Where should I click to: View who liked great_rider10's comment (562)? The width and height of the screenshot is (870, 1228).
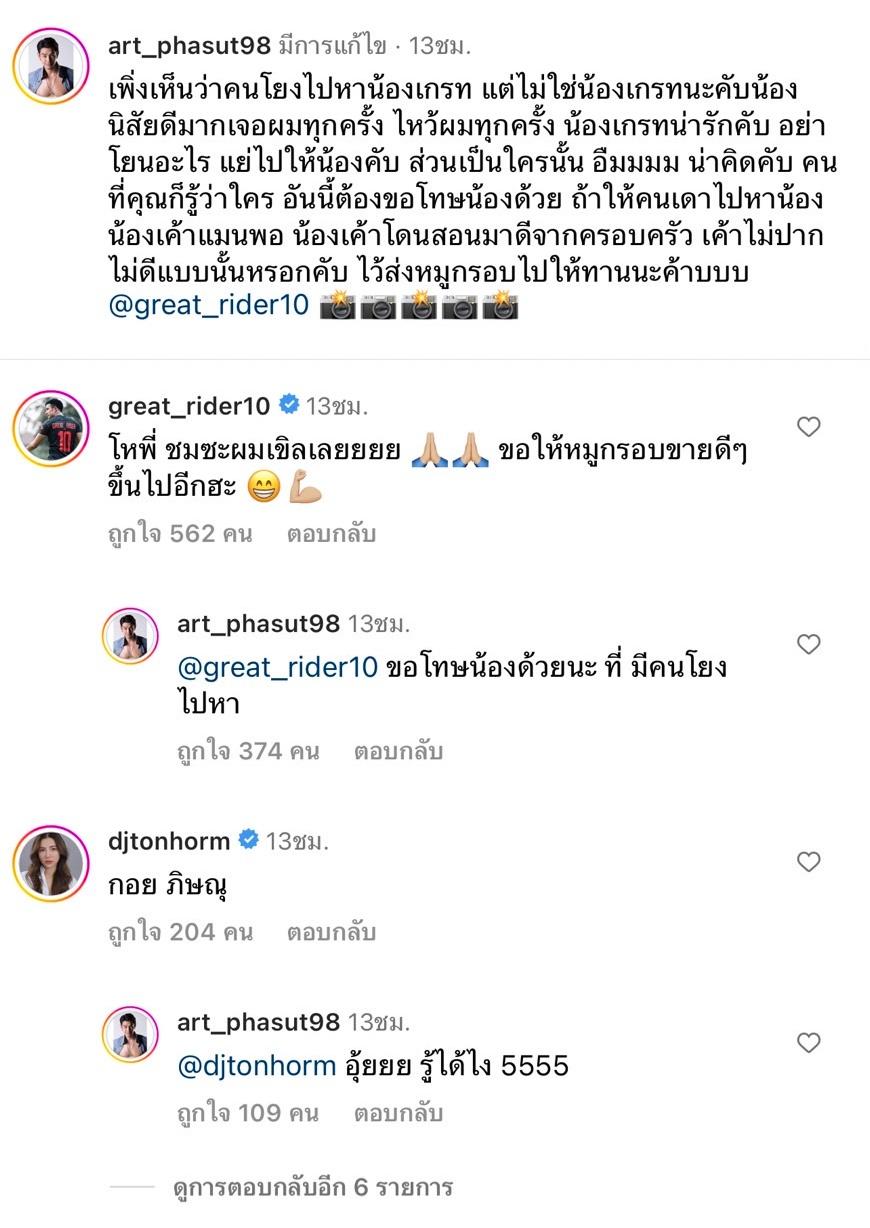click(180, 534)
